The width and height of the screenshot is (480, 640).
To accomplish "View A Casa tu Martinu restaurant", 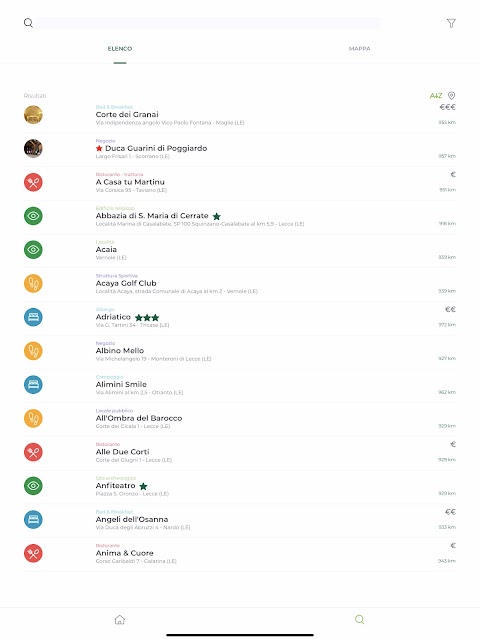I will click(240, 182).
